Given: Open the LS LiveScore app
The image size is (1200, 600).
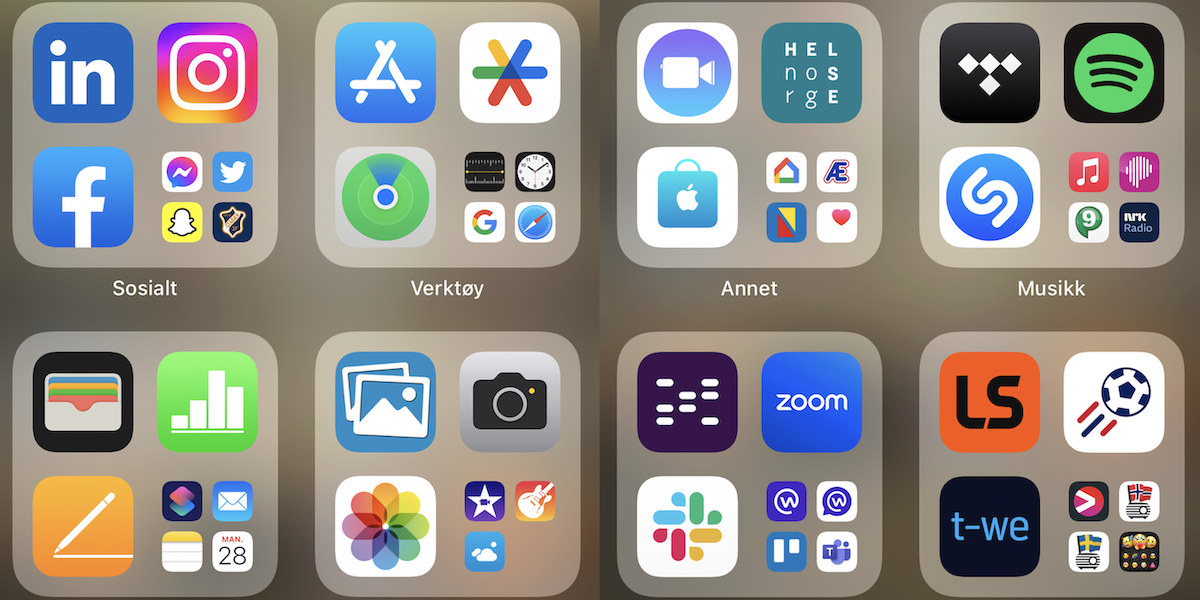Looking at the screenshot, I should 989,402.
